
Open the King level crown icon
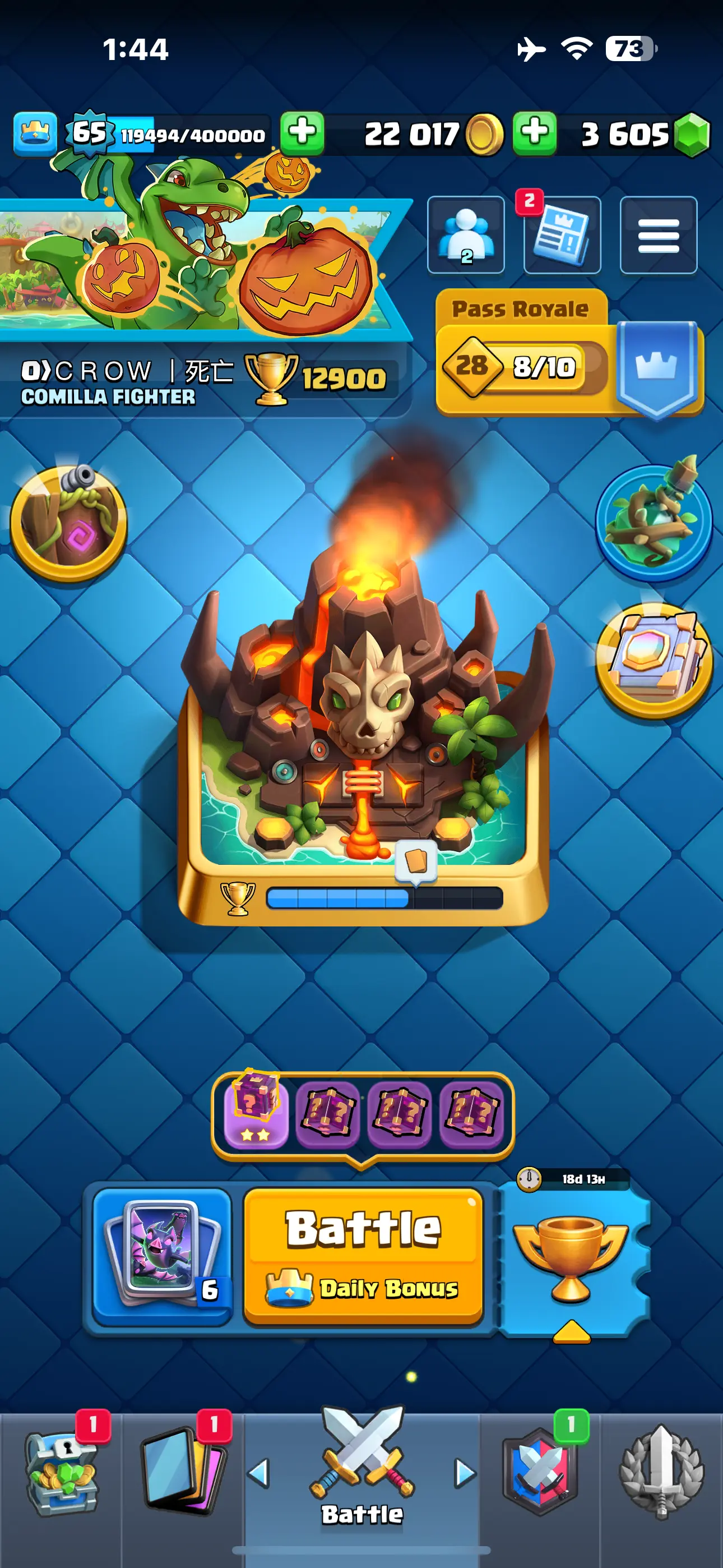[35, 133]
